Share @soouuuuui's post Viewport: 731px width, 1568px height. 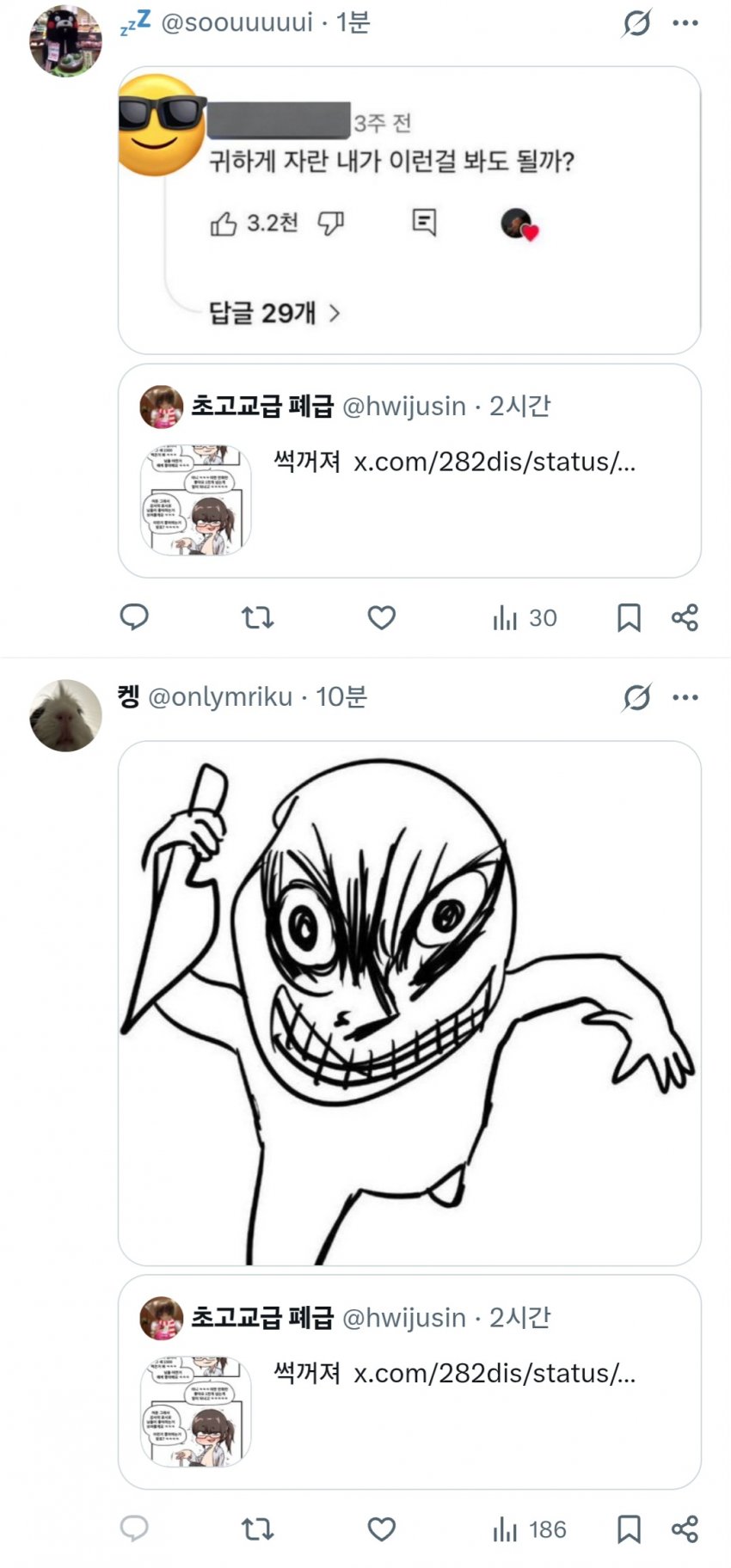tap(685, 617)
